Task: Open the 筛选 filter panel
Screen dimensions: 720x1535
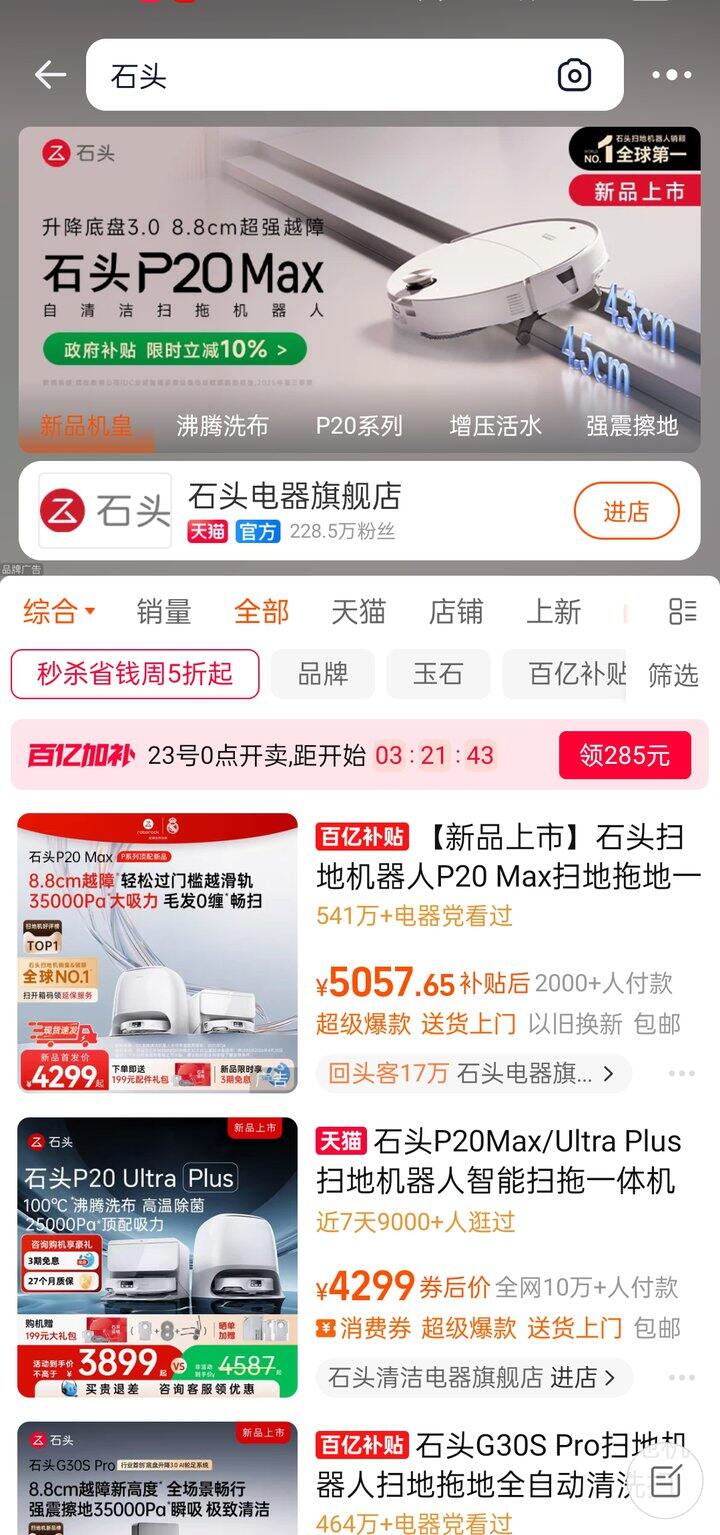Action: 672,675
